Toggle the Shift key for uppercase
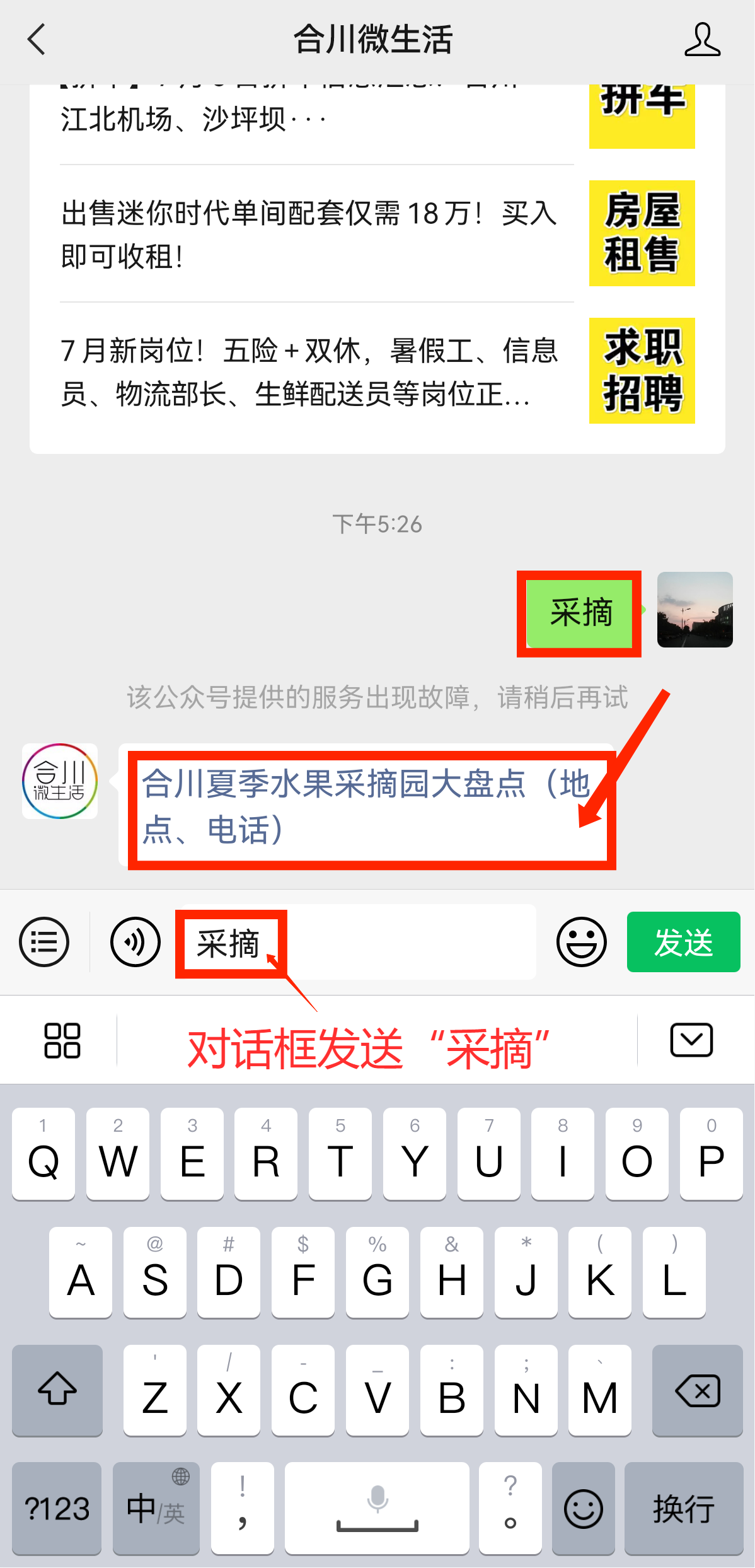755x1568 pixels. tap(57, 1390)
